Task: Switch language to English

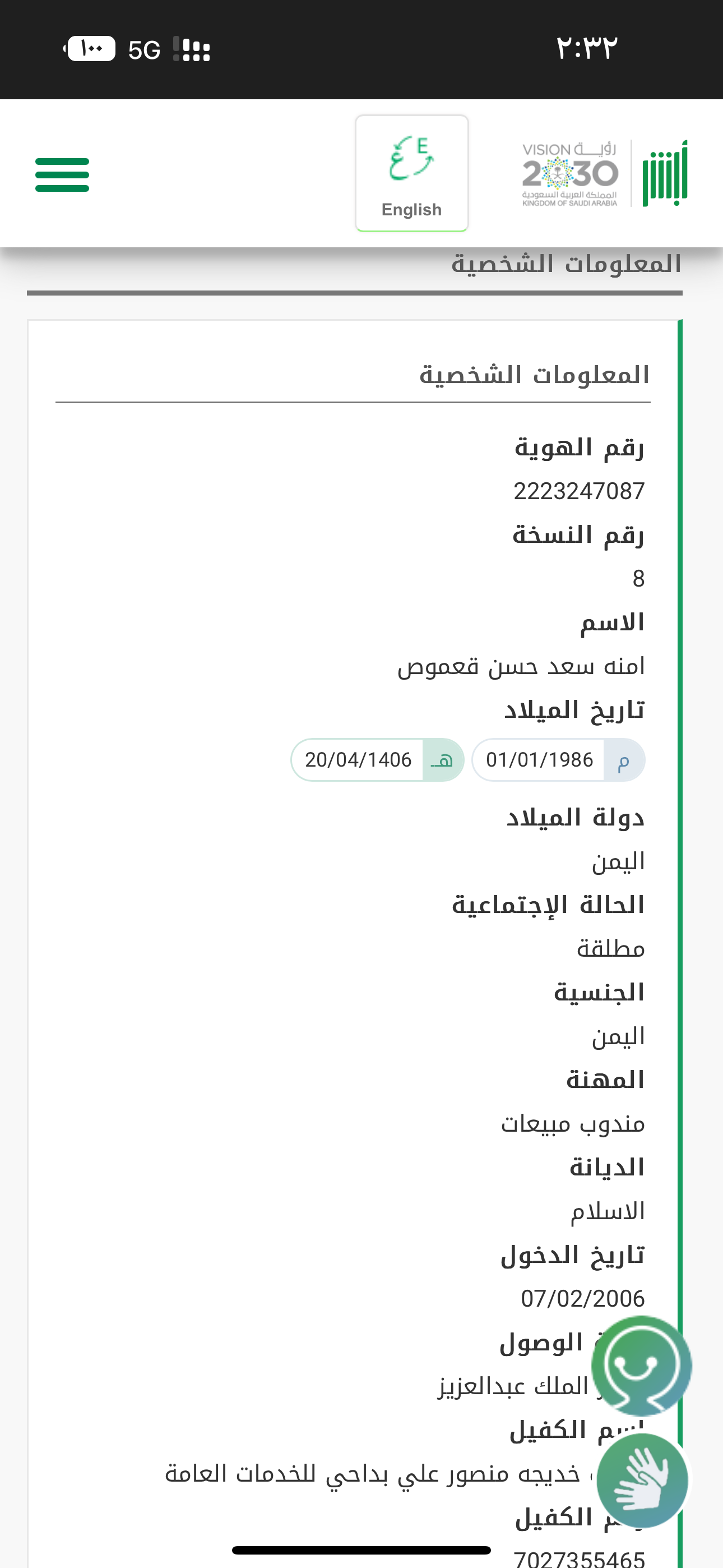Action: click(411, 173)
